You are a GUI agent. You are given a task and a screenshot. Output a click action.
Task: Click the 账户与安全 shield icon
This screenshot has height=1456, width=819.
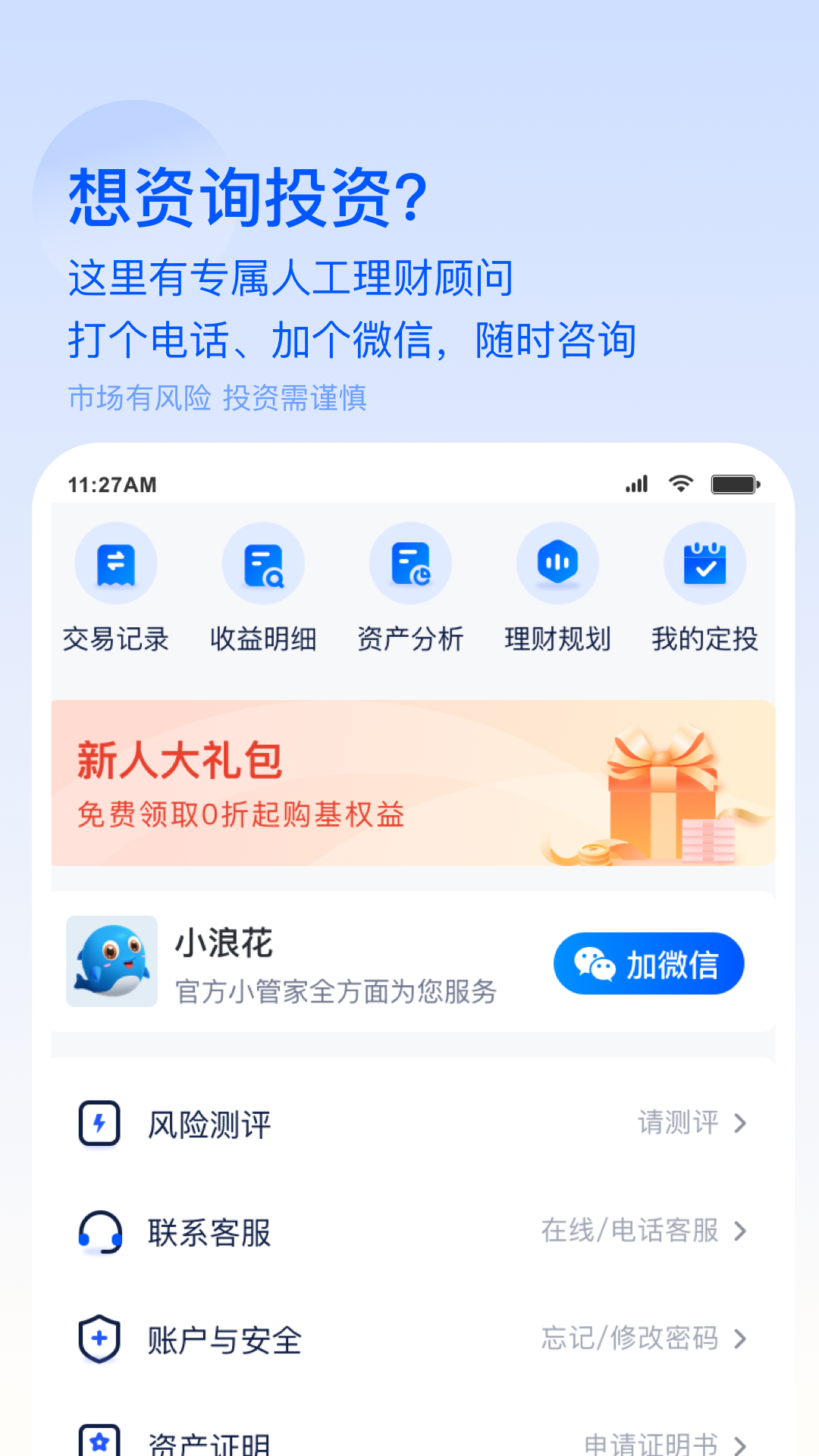click(98, 1338)
